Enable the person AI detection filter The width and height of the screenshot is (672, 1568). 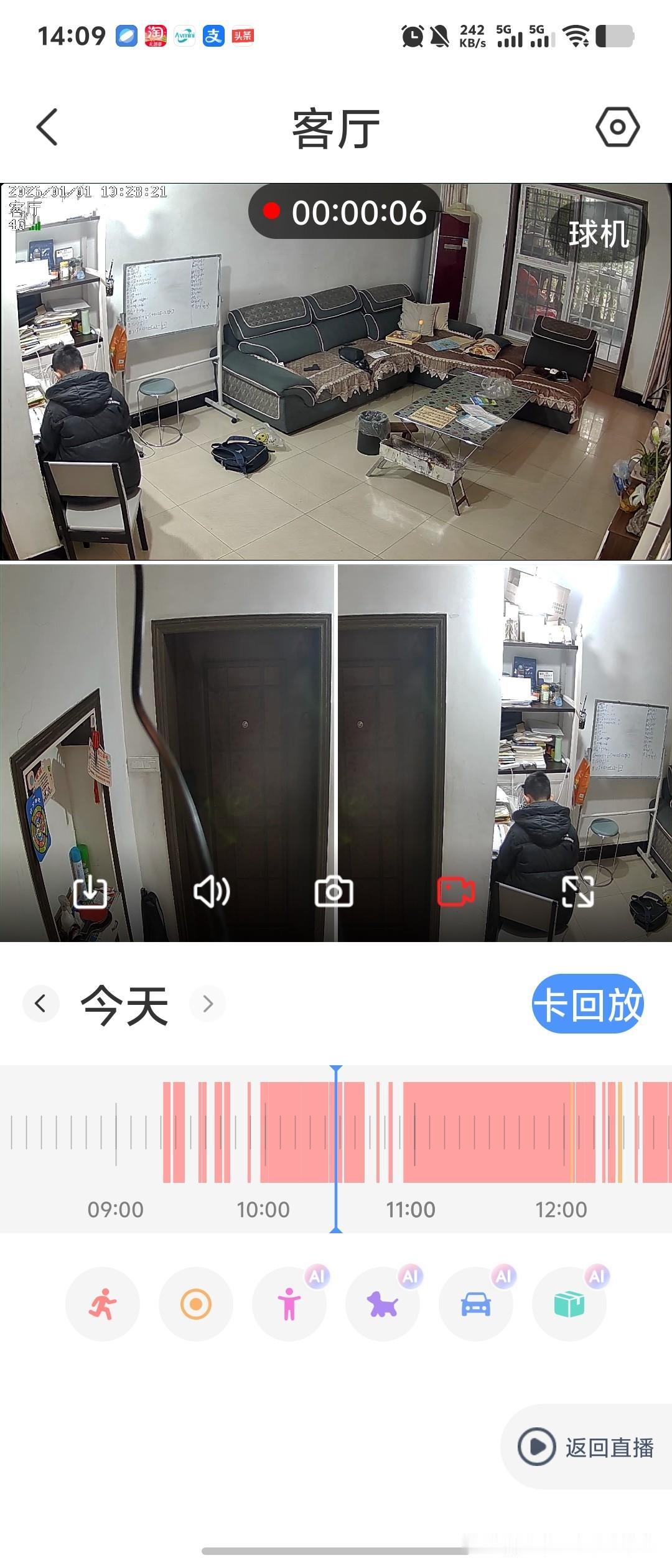coord(289,1304)
